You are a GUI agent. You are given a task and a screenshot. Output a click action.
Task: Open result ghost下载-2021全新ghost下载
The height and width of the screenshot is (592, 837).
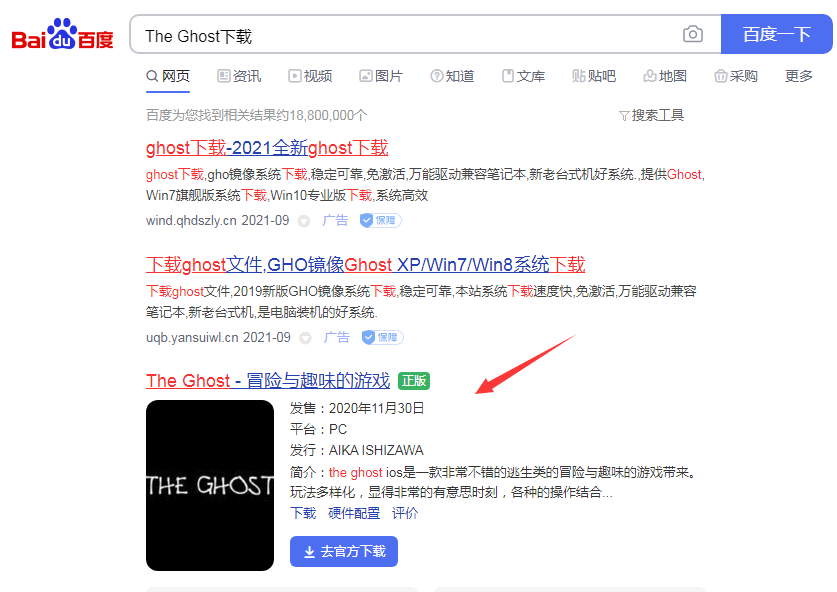tap(266, 148)
